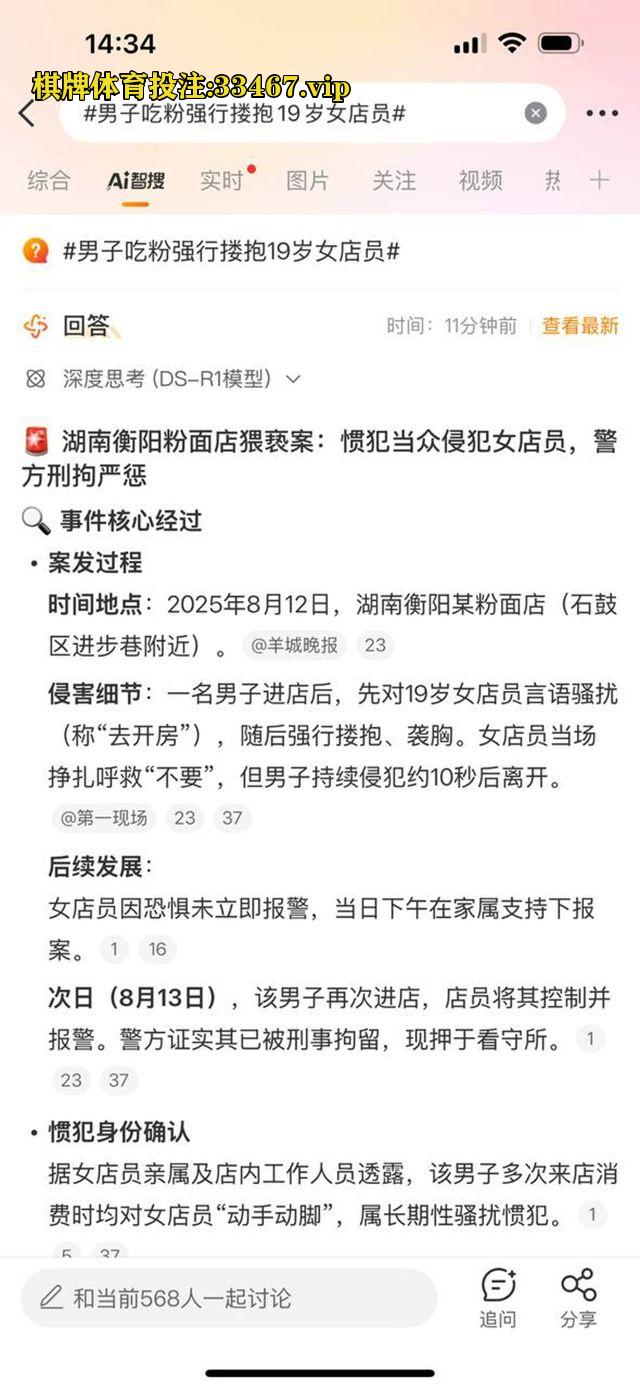The width and height of the screenshot is (640, 1389).
Task: Open the @第一现场 source chip
Action: click(x=104, y=818)
